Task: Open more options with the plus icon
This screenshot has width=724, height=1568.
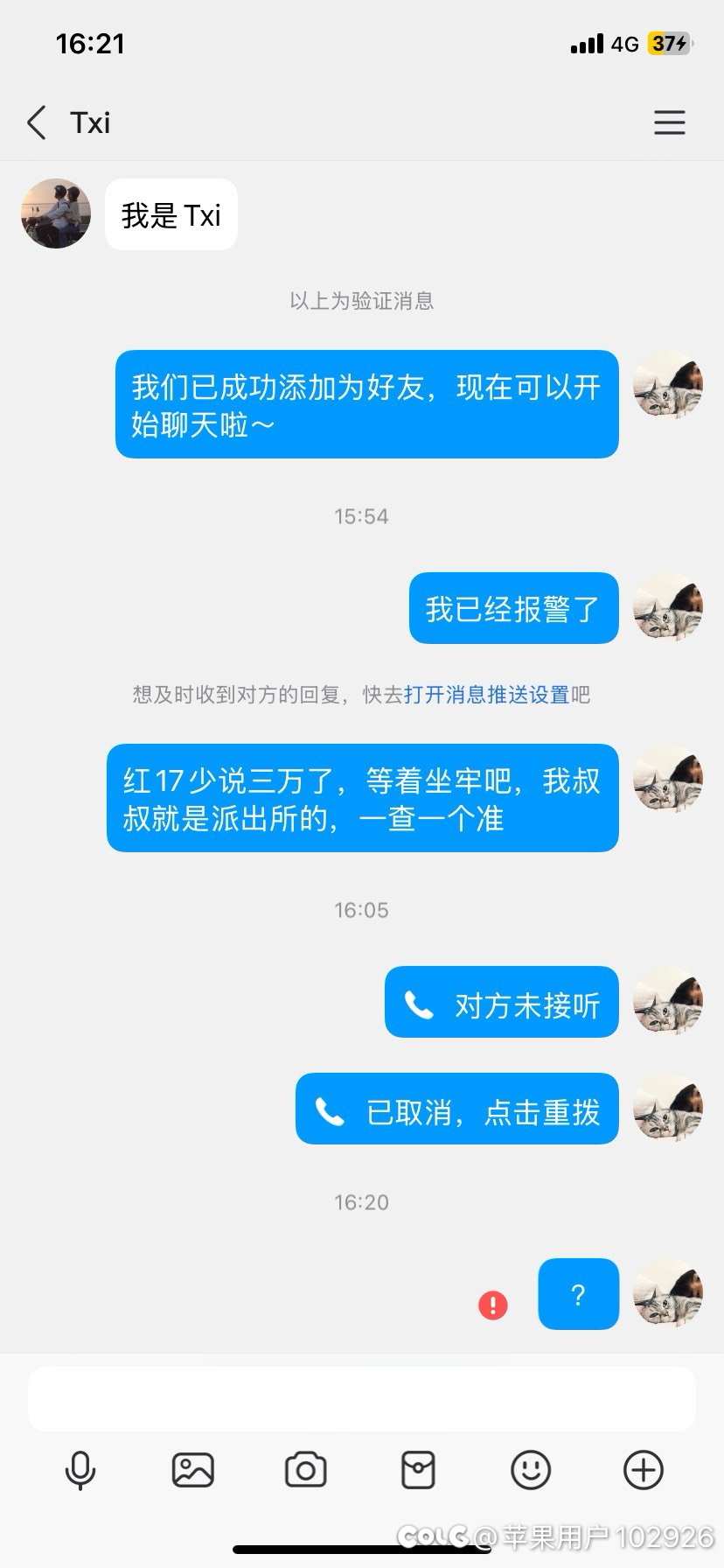Action: coord(644,1470)
